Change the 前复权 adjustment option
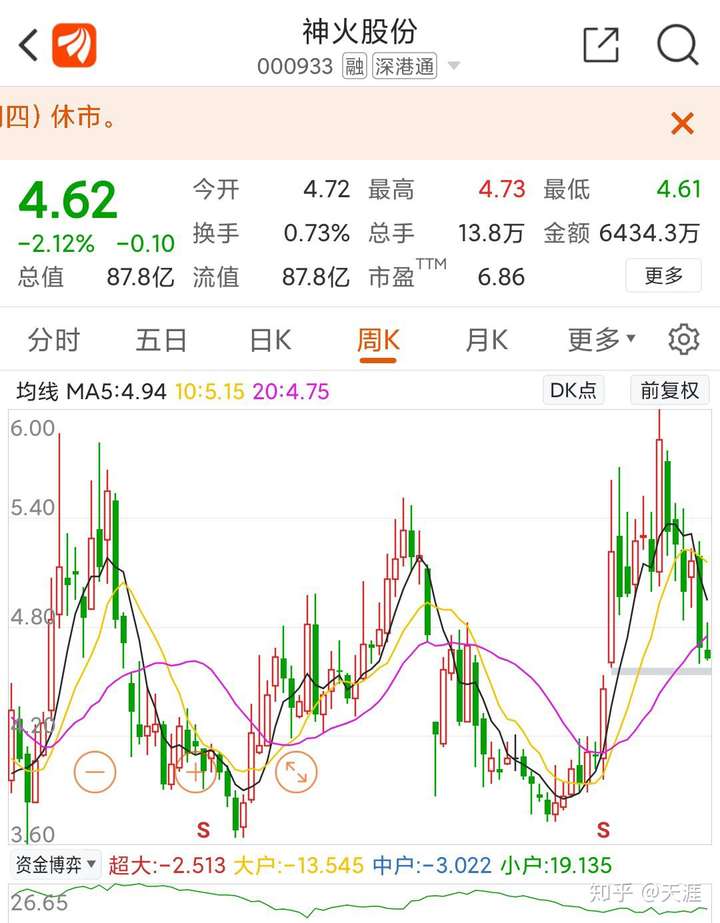Screen dimensions: 720x923 click(x=670, y=390)
